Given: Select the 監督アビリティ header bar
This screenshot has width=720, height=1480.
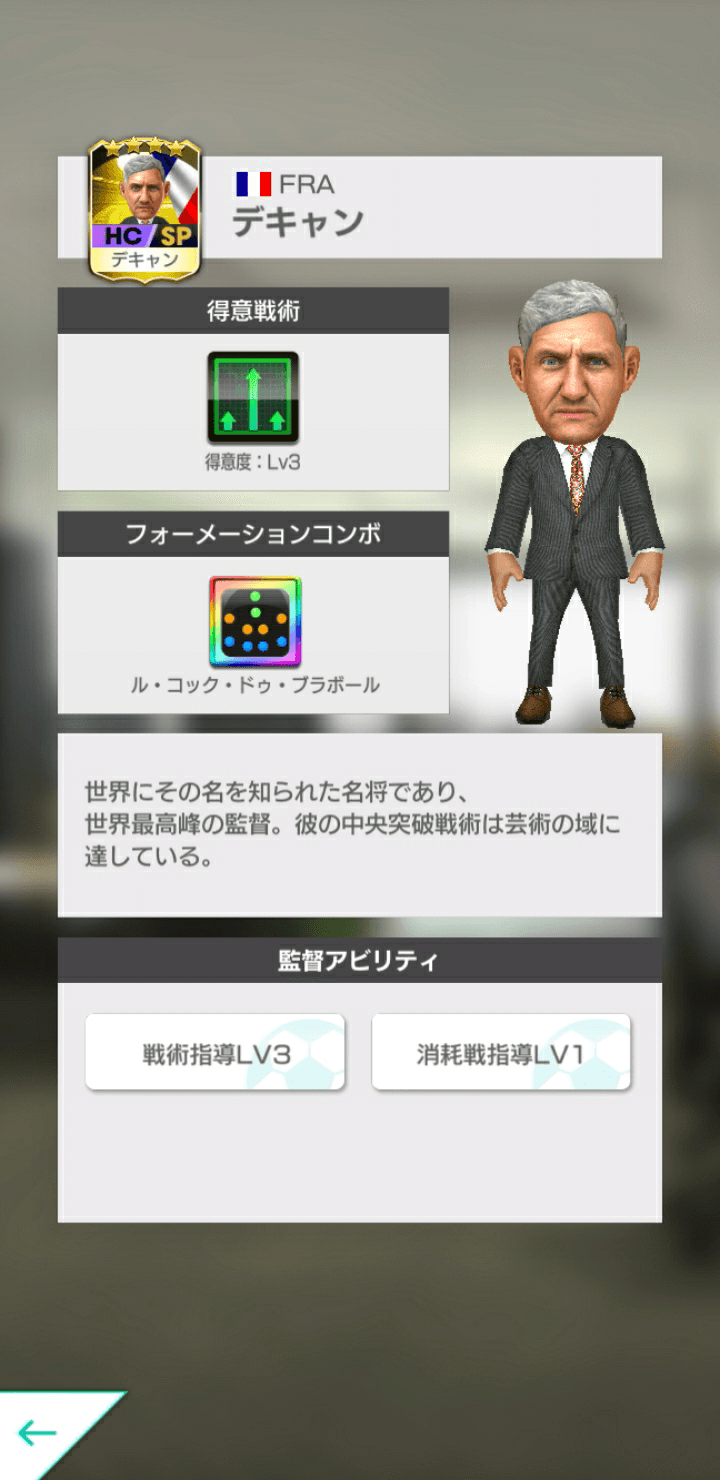Looking at the screenshot, I should (x=360, y=960).
